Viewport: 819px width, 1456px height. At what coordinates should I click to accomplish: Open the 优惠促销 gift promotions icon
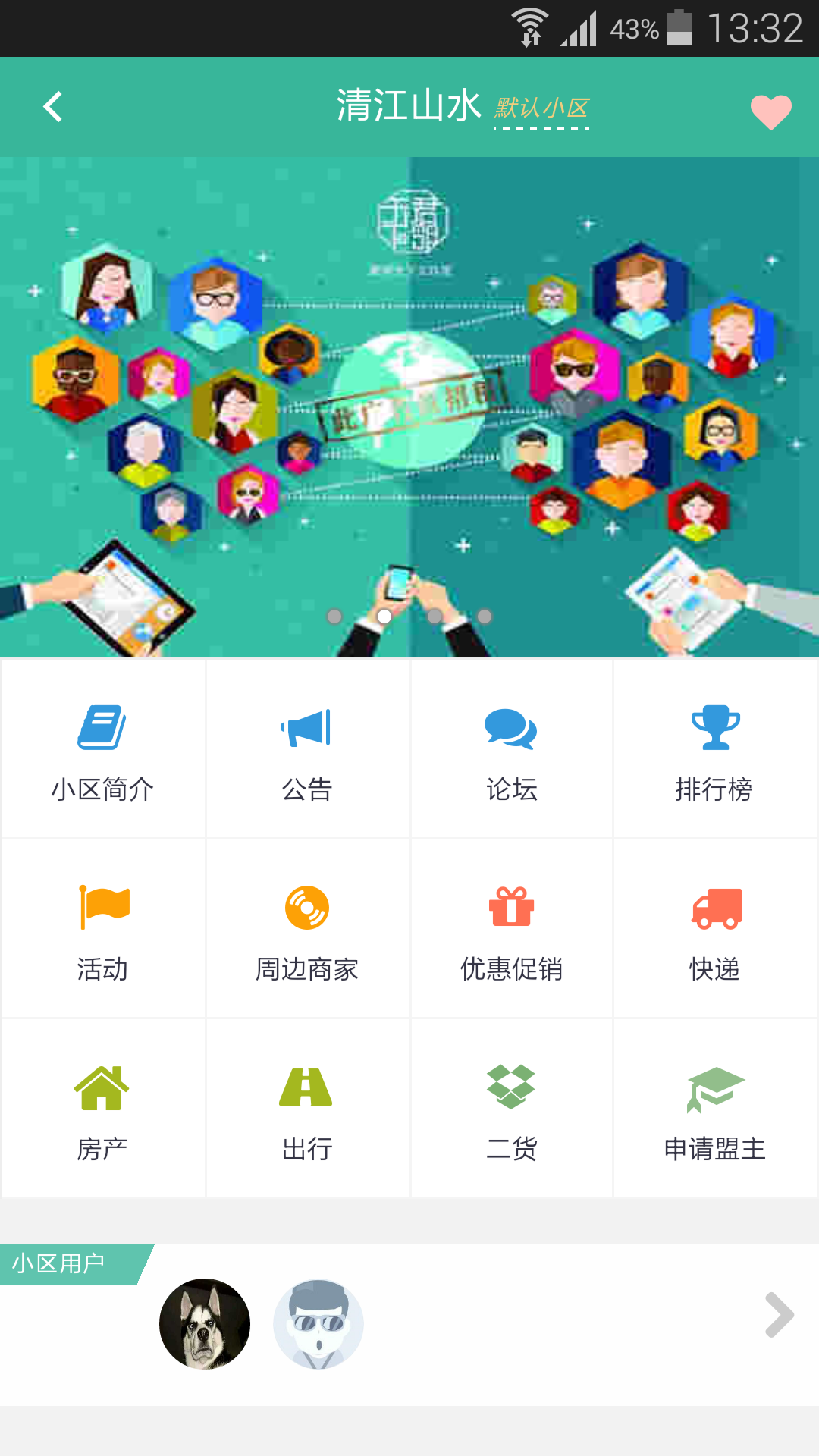512,908
